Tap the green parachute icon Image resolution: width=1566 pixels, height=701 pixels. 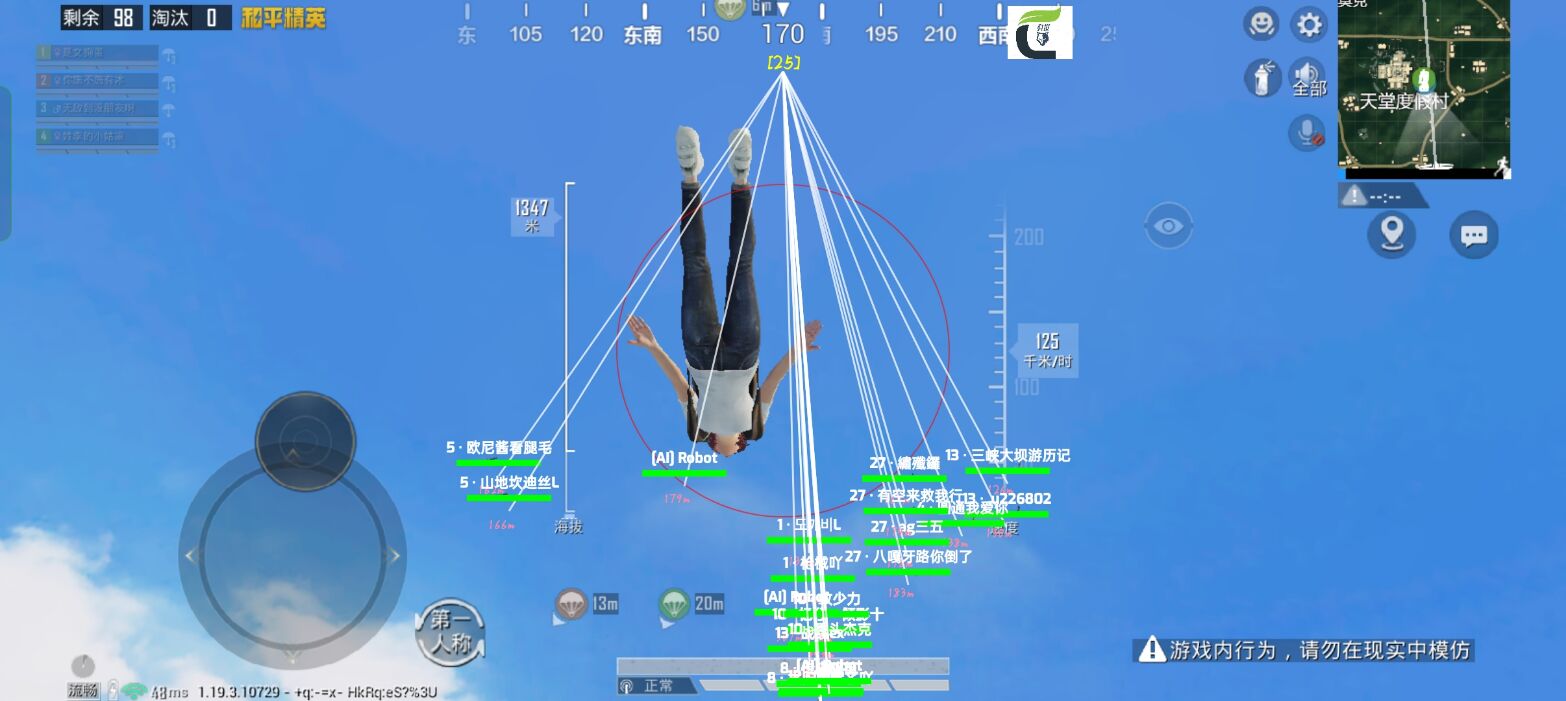(x=674, y=604)
